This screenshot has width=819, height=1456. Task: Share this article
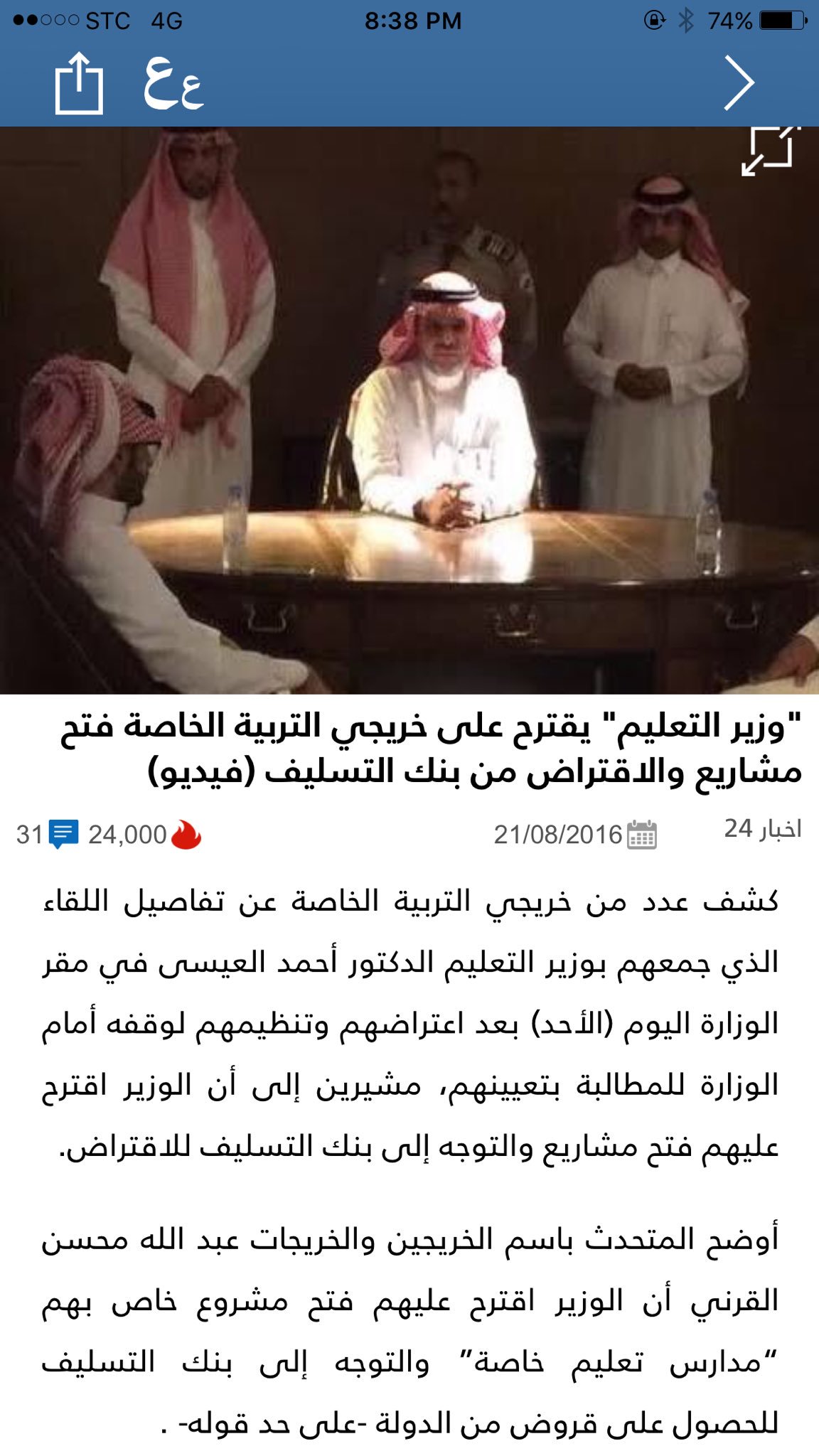[79, 85]
